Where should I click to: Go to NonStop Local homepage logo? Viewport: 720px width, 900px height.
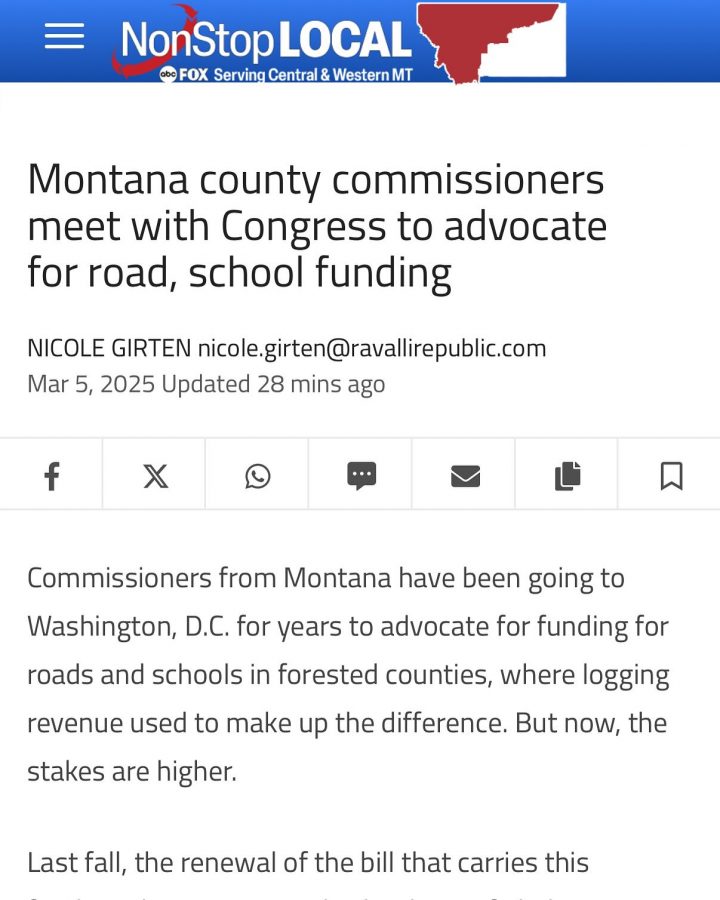338,42
